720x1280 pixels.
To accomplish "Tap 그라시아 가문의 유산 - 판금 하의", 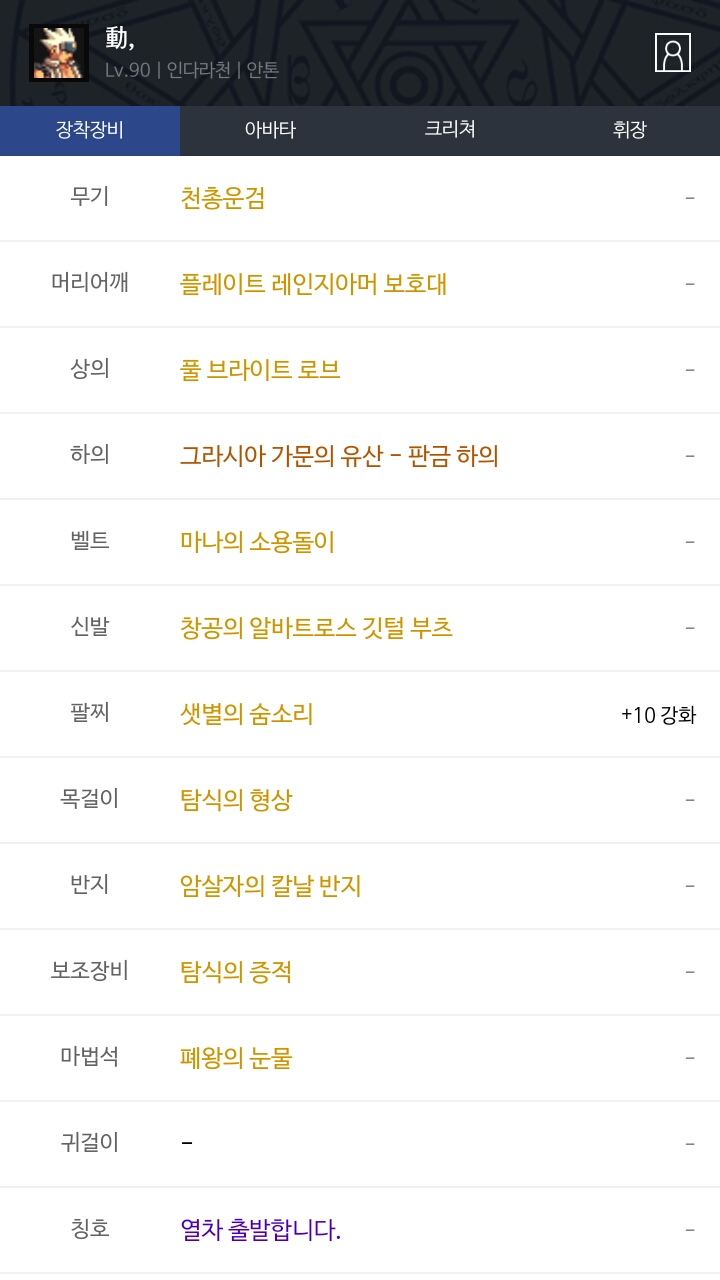I will coord(339,456).
